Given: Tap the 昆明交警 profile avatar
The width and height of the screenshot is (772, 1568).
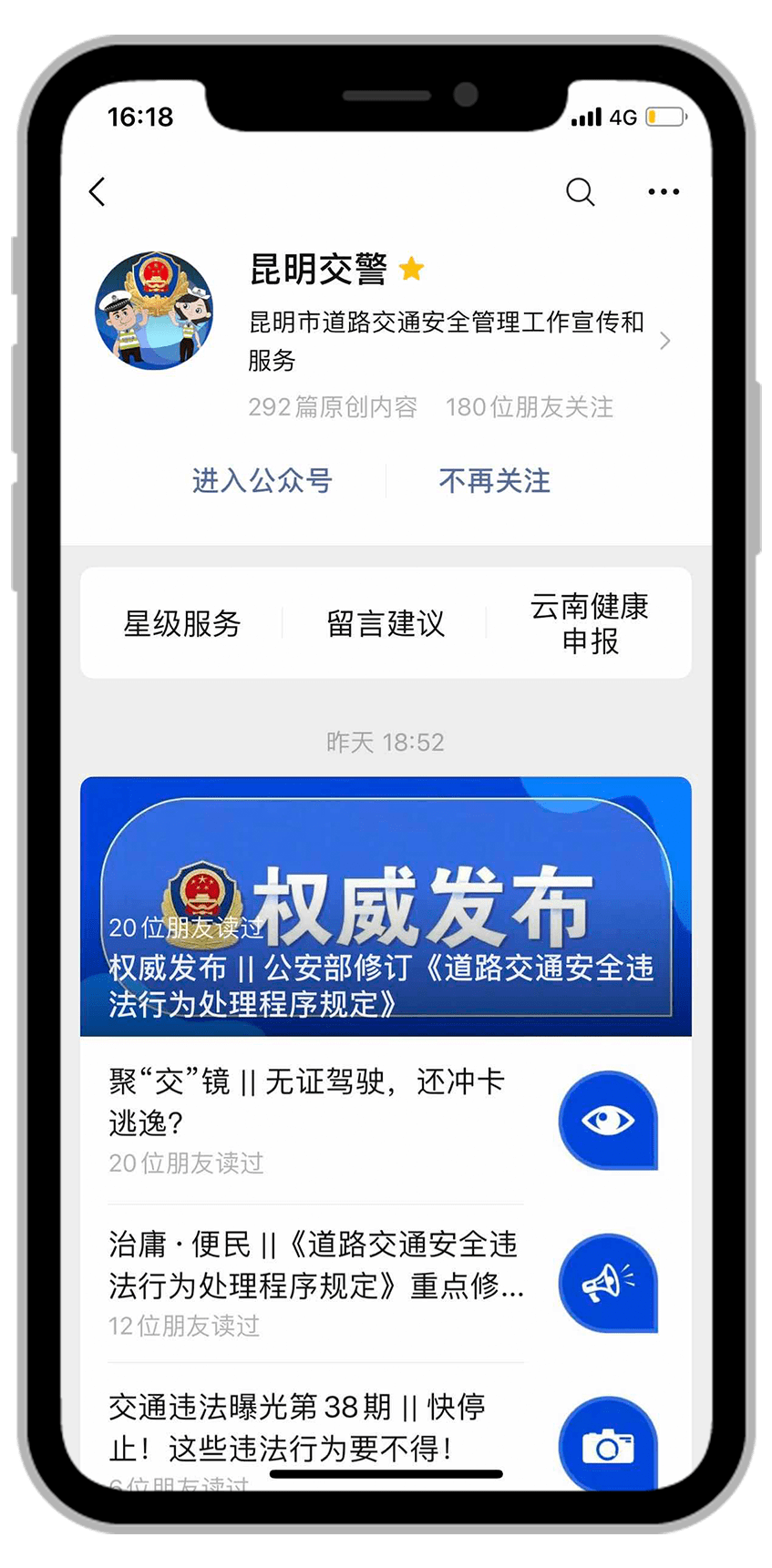Looking at the screenshot, I should click(155, 311).
